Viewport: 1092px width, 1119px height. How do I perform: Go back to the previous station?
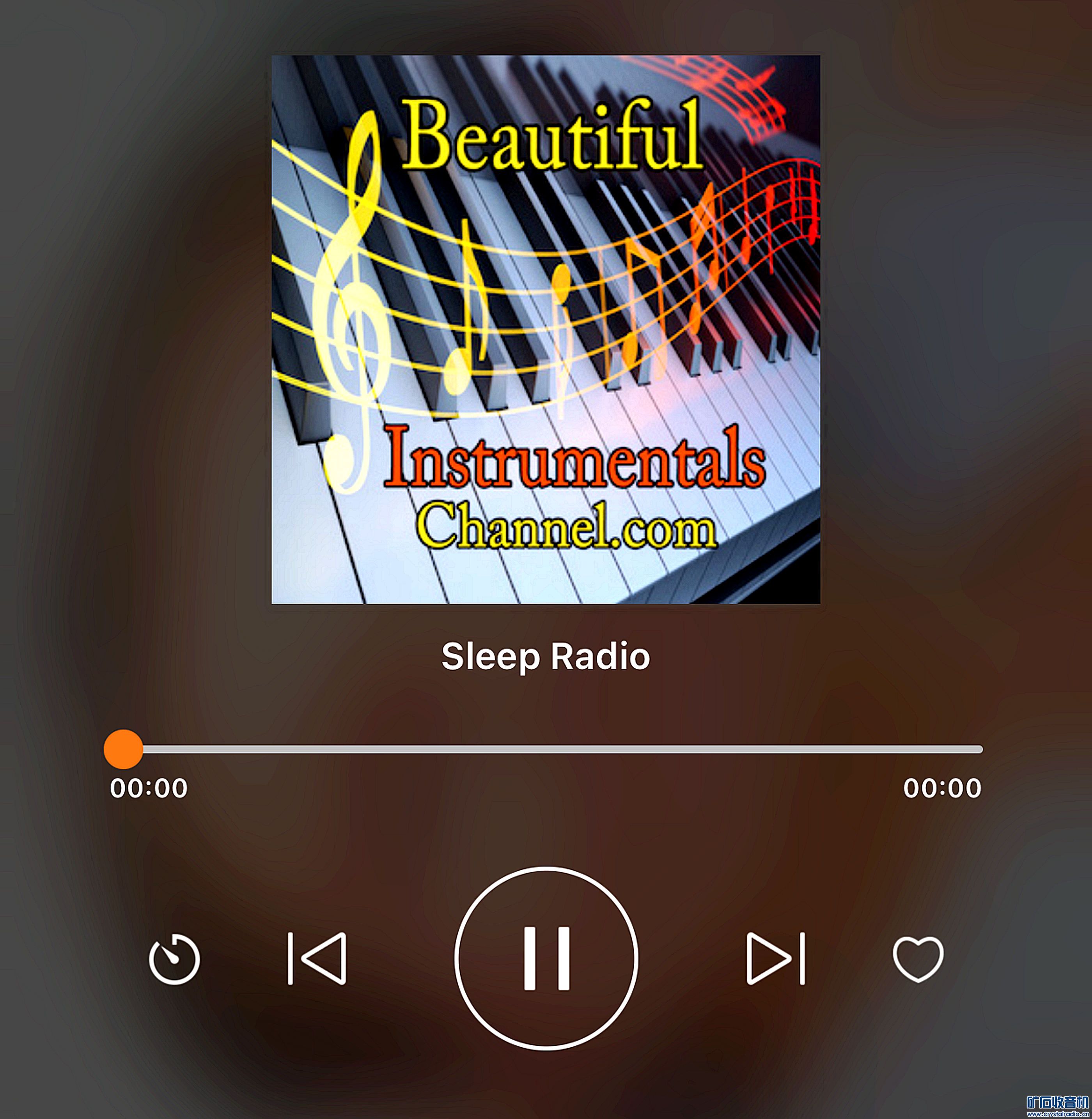(317, 958)
